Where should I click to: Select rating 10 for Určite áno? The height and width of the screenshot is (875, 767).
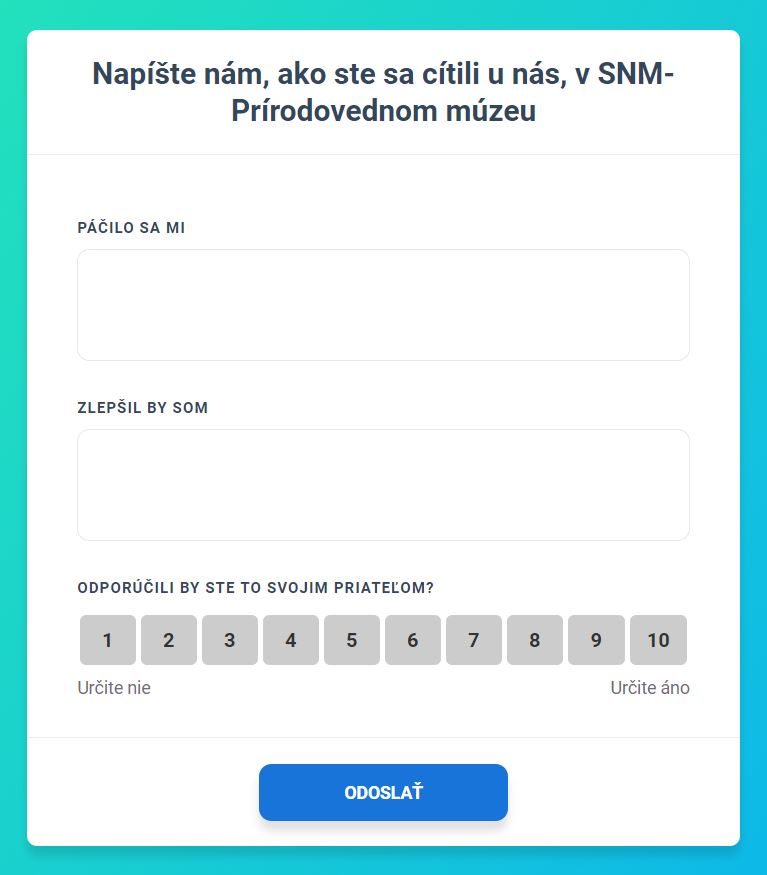pyautogui.click(x=658, y=640)
